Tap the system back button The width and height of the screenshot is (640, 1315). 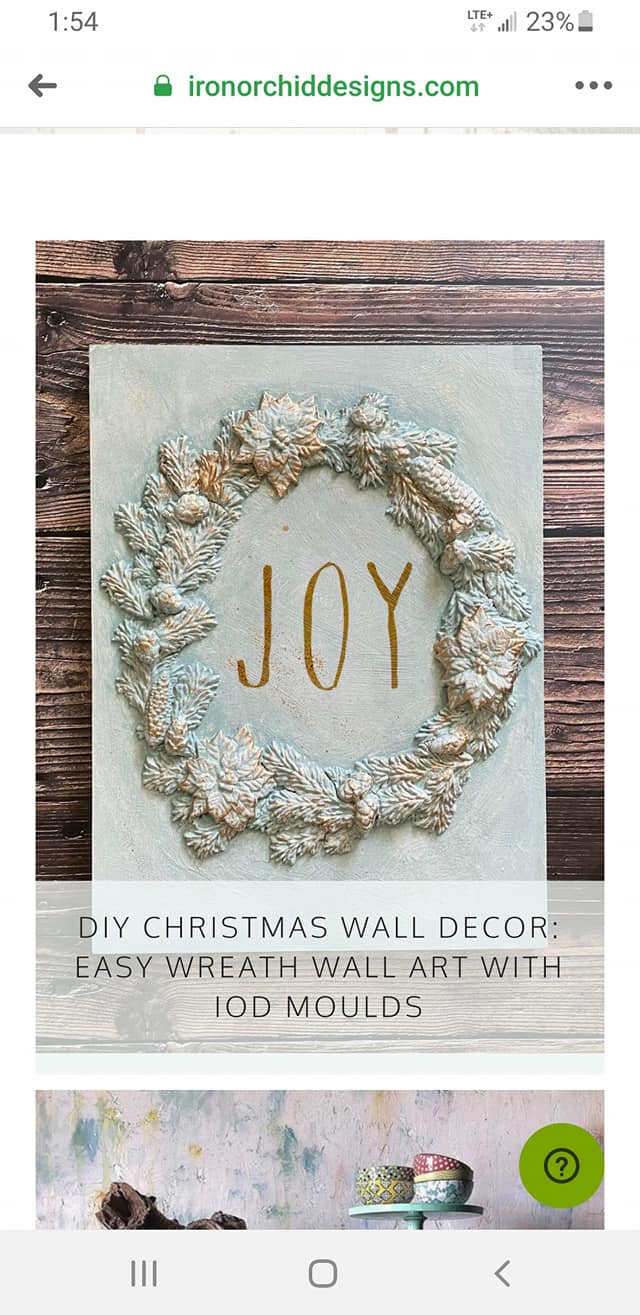tap(502, 1273)
